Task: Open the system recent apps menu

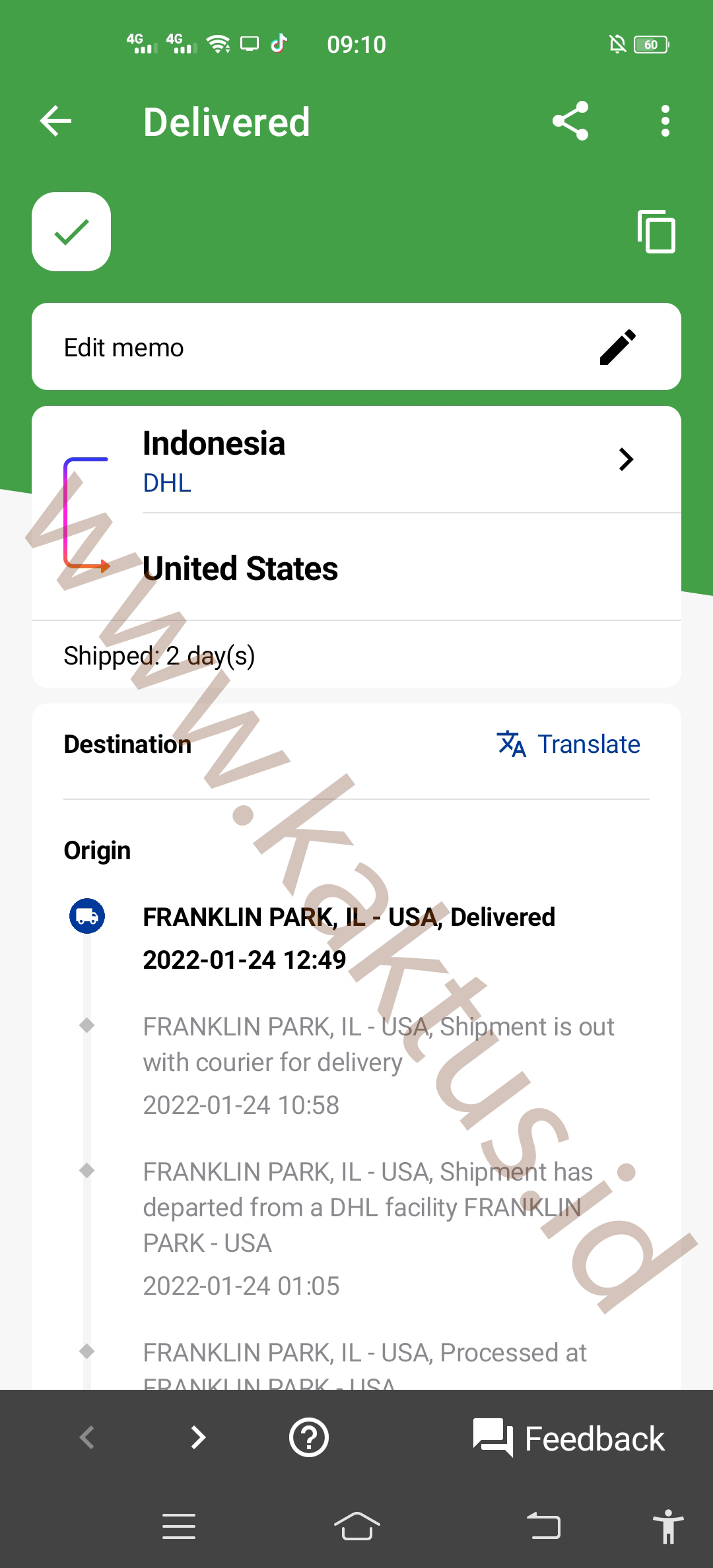Action: (x=179, y=1526)
